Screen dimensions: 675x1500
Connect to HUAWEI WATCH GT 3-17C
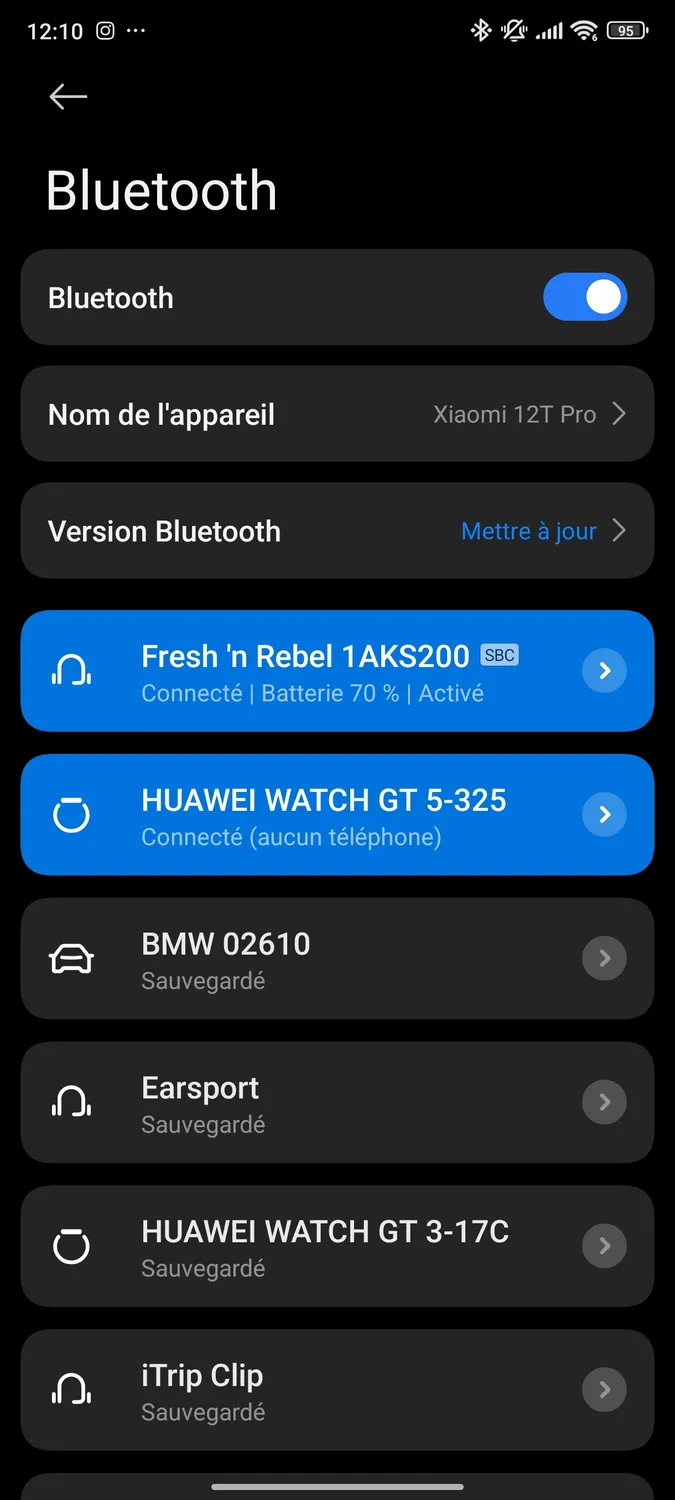337,1247
